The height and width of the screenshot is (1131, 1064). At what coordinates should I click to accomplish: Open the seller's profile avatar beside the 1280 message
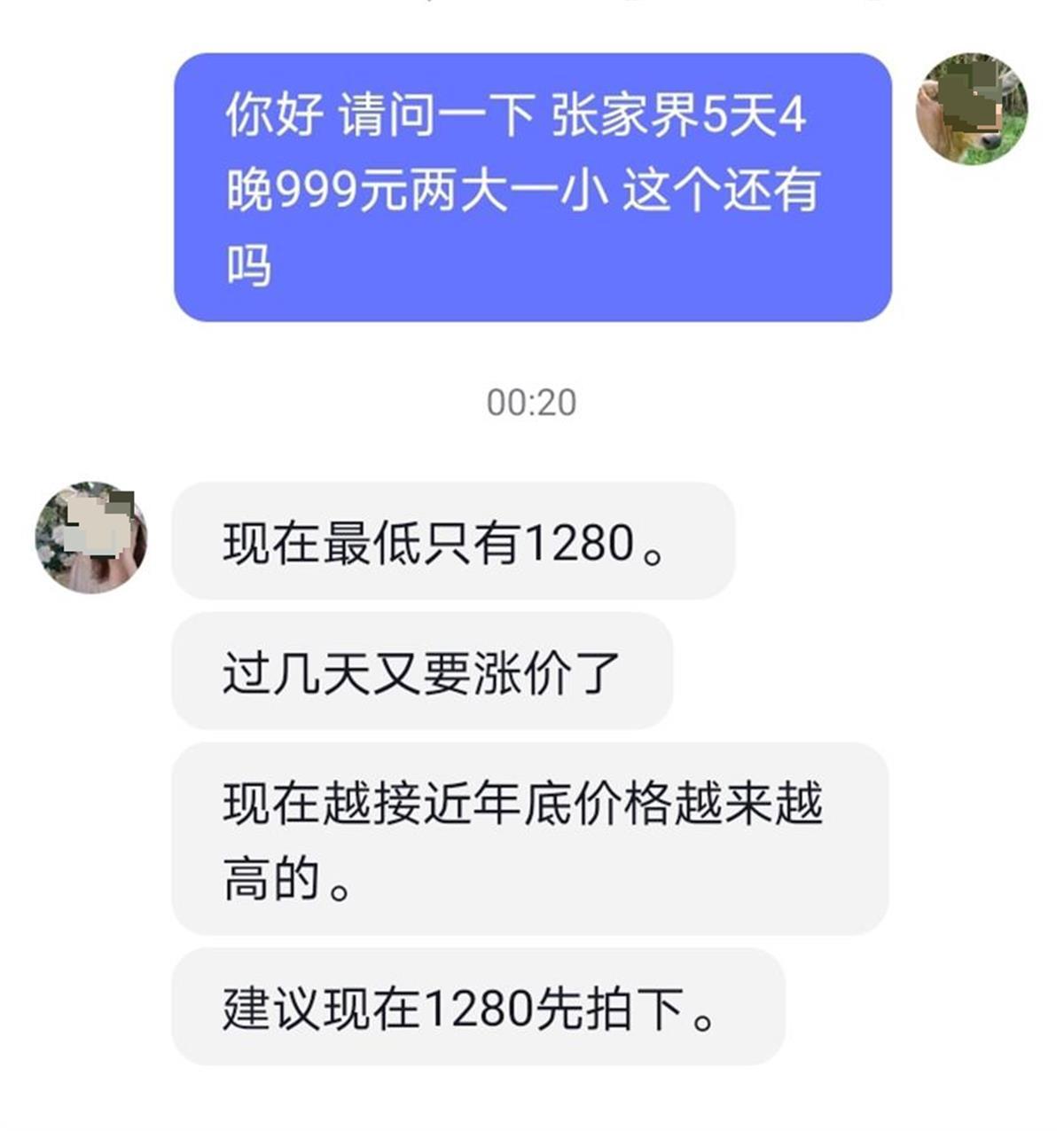[x=90, y=538]
